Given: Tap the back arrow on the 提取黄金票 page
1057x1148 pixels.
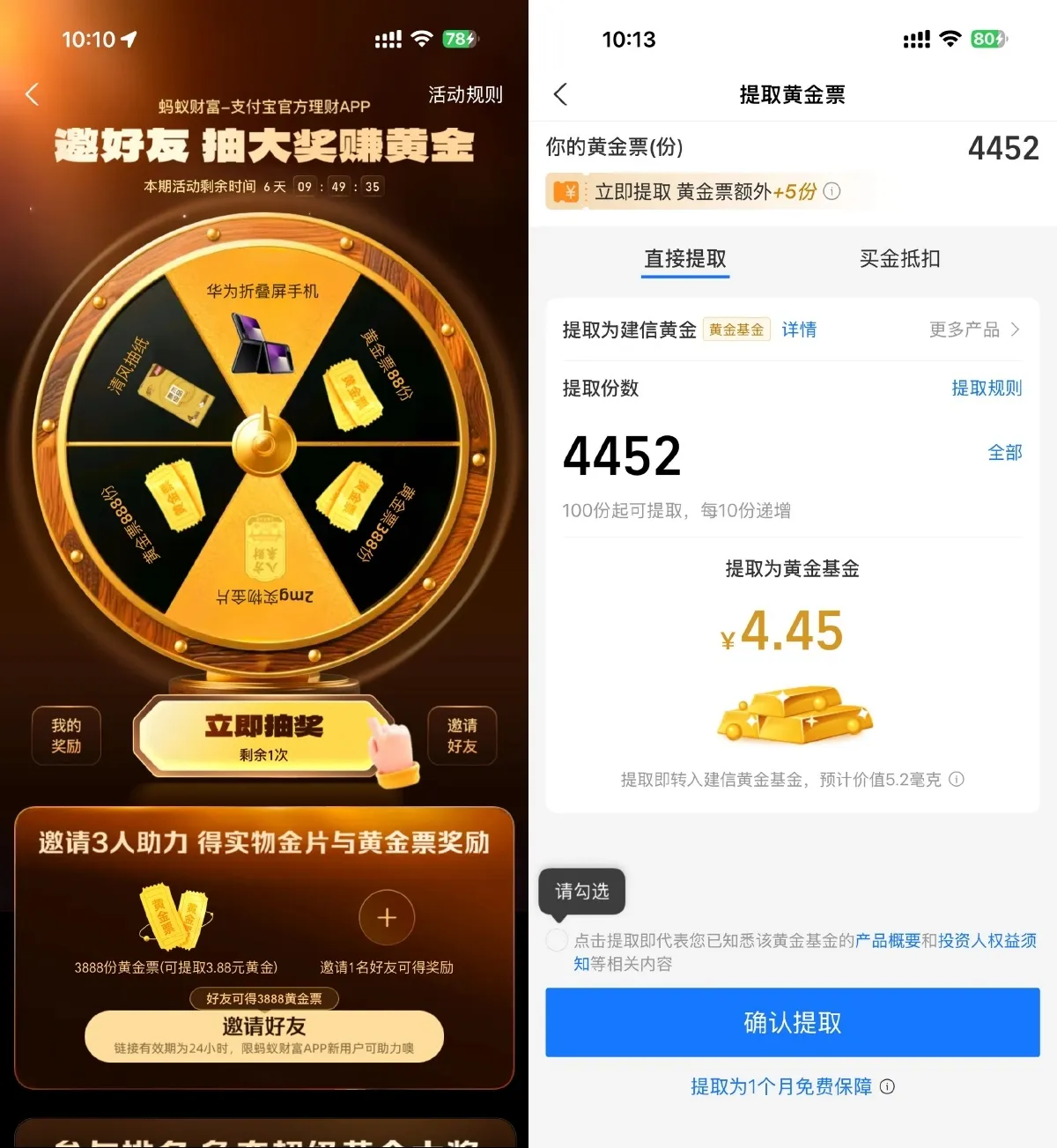Looking at the screenshot, I should (561, 94).
